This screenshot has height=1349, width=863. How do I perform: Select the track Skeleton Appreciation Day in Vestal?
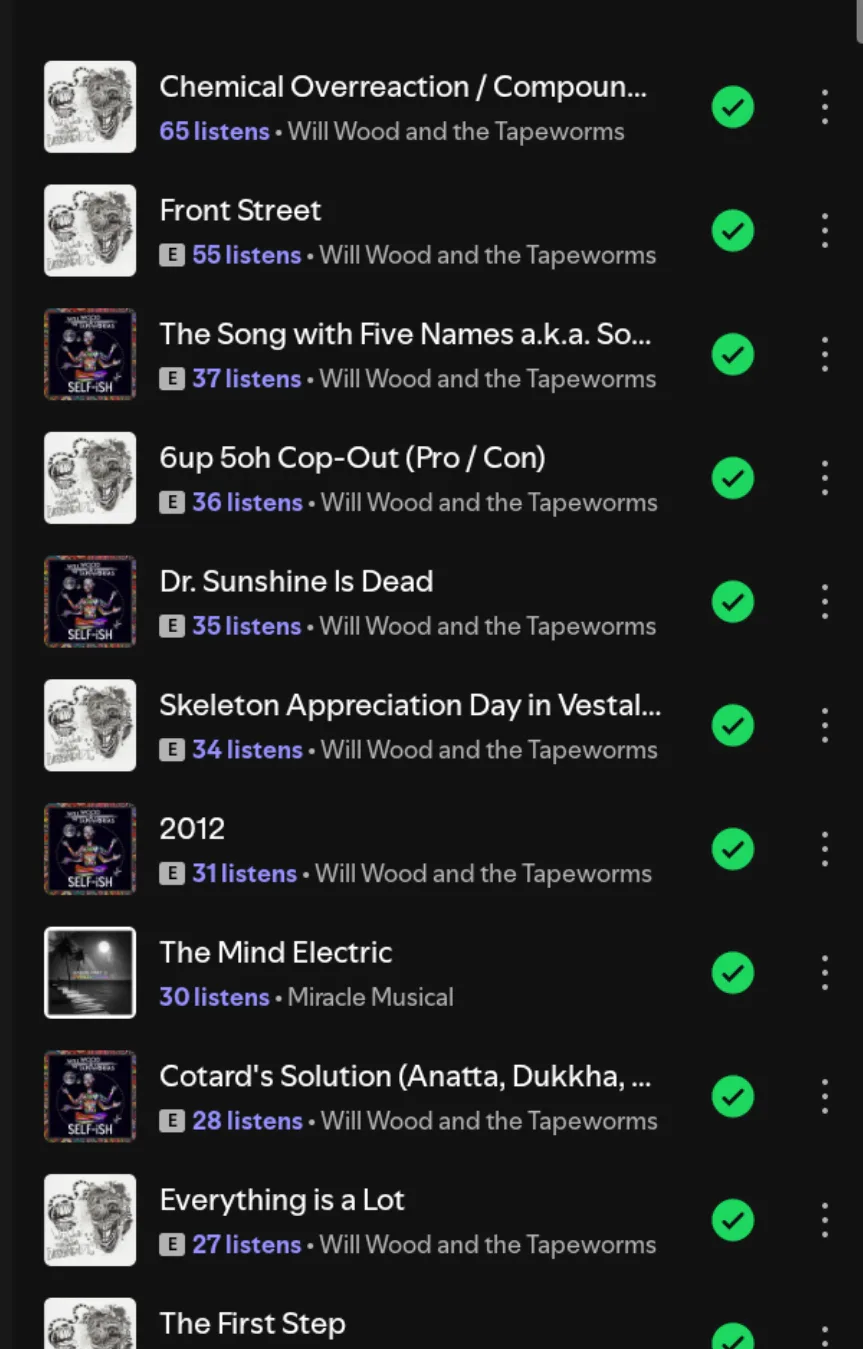tap(409, 706)
